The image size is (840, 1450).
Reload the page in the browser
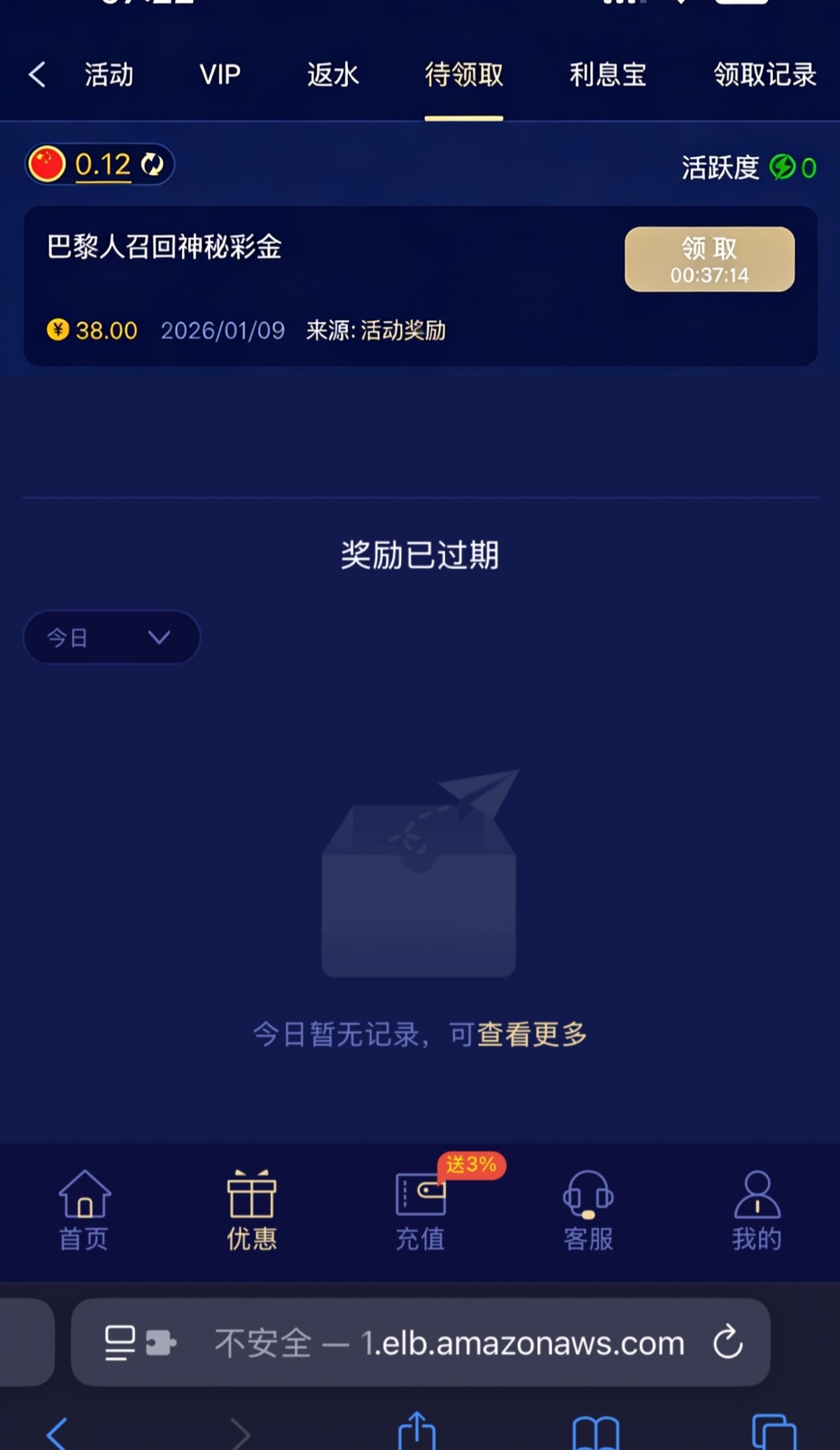(728, 1342)
